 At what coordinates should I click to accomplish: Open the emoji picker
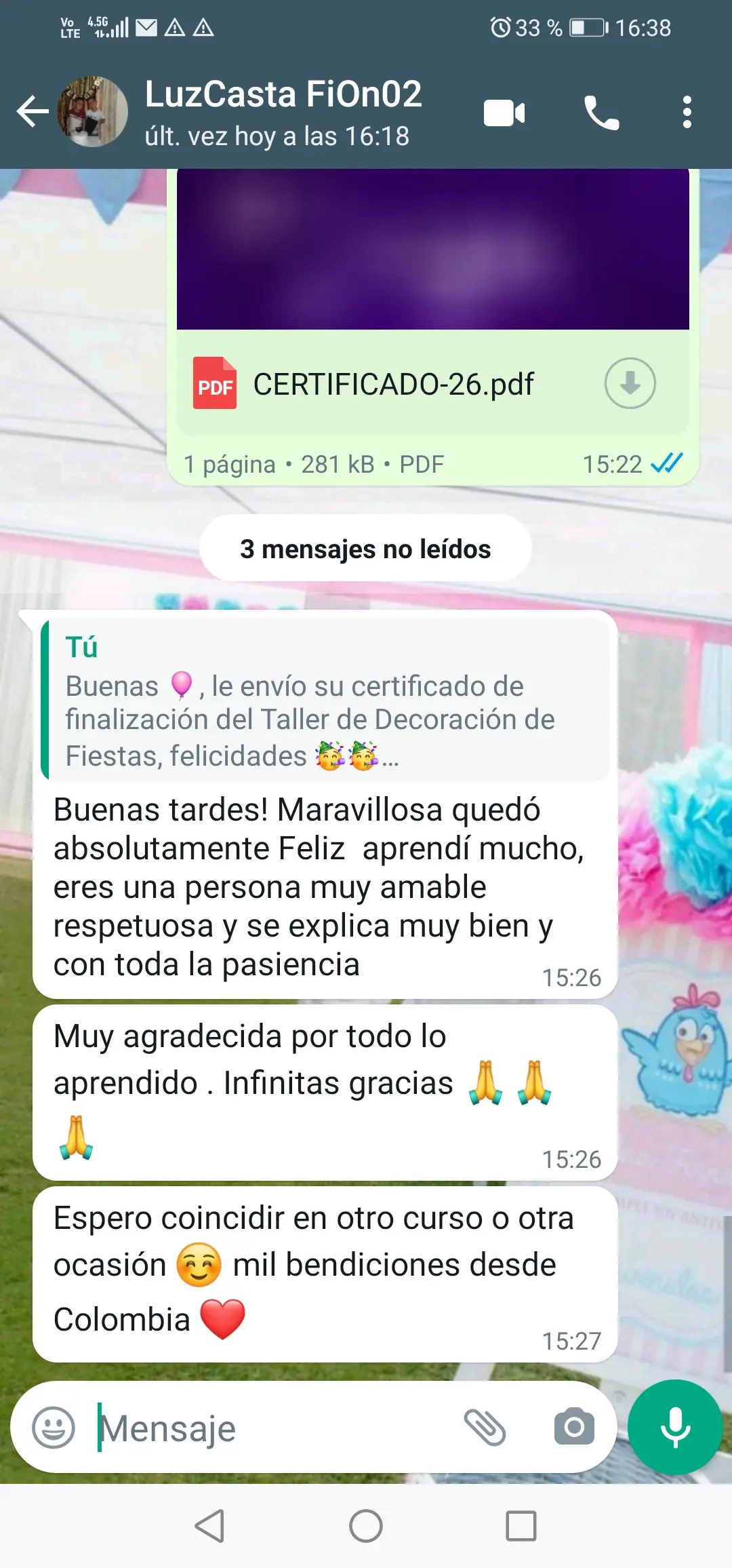pos(54,1428)
